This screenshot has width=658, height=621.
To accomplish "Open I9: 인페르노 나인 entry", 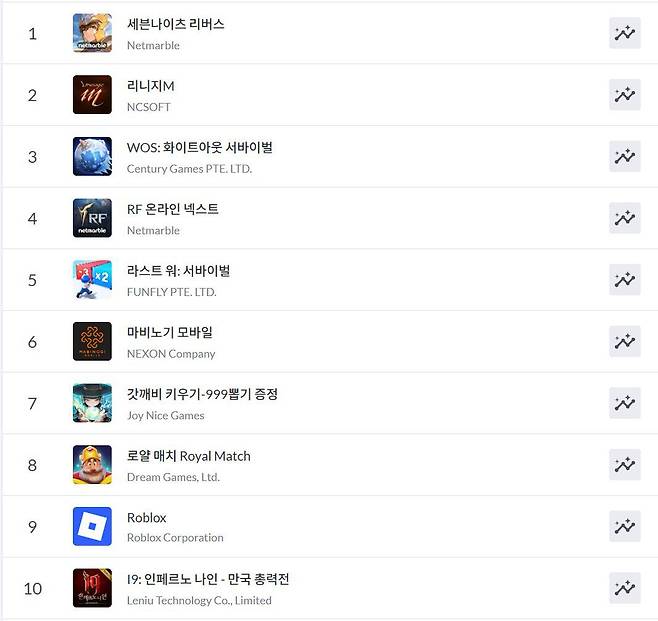I will [208, 580].
